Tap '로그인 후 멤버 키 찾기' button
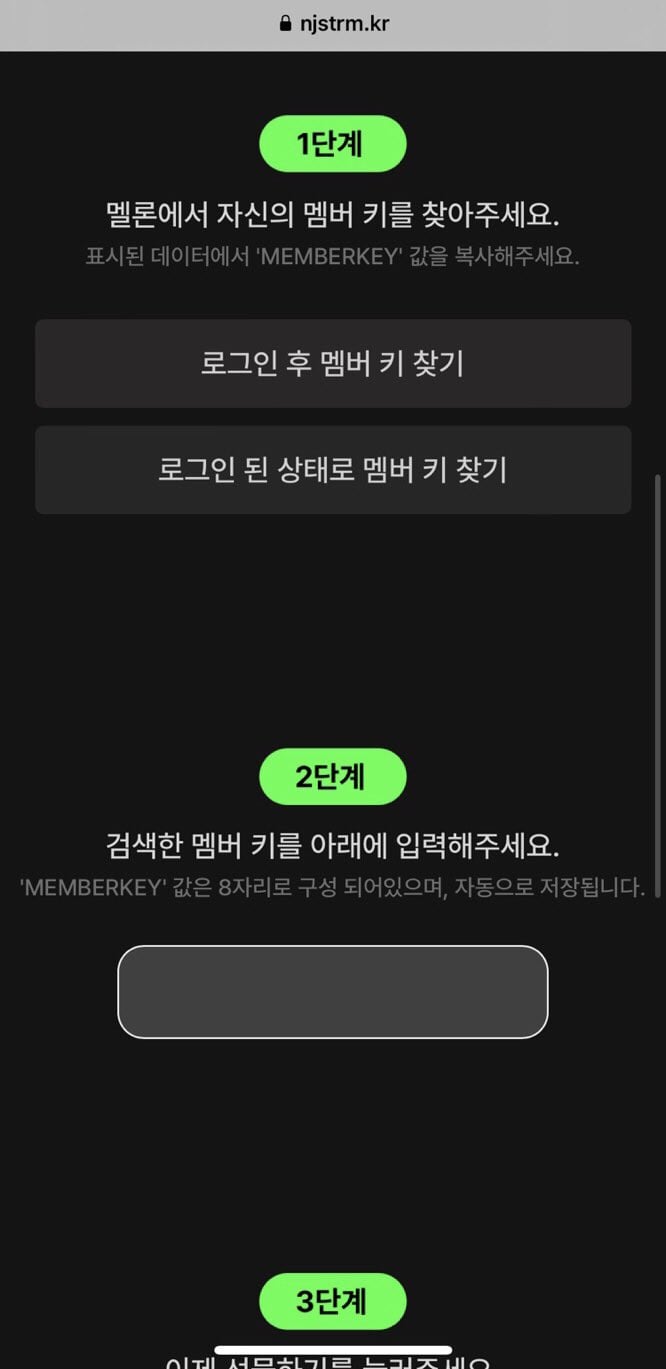666x1369 pixels. coord(333,364)
